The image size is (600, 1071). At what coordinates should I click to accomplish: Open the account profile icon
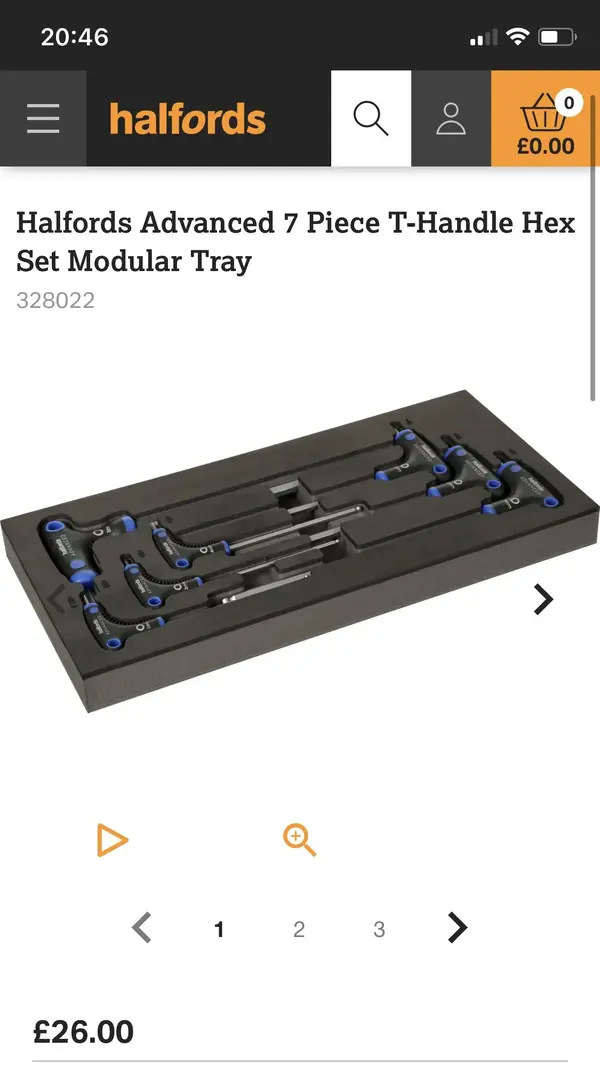tap(451, 119)
